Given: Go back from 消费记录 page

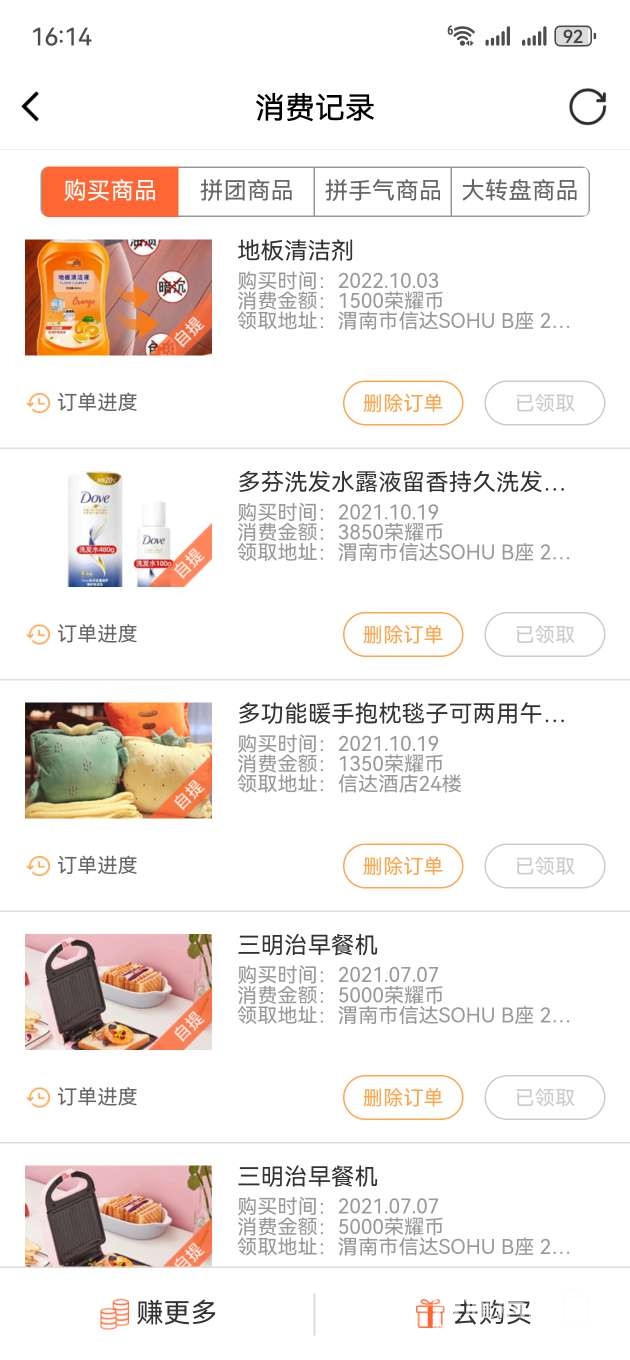Looking at the screenshot, I should tap(31, 107).
